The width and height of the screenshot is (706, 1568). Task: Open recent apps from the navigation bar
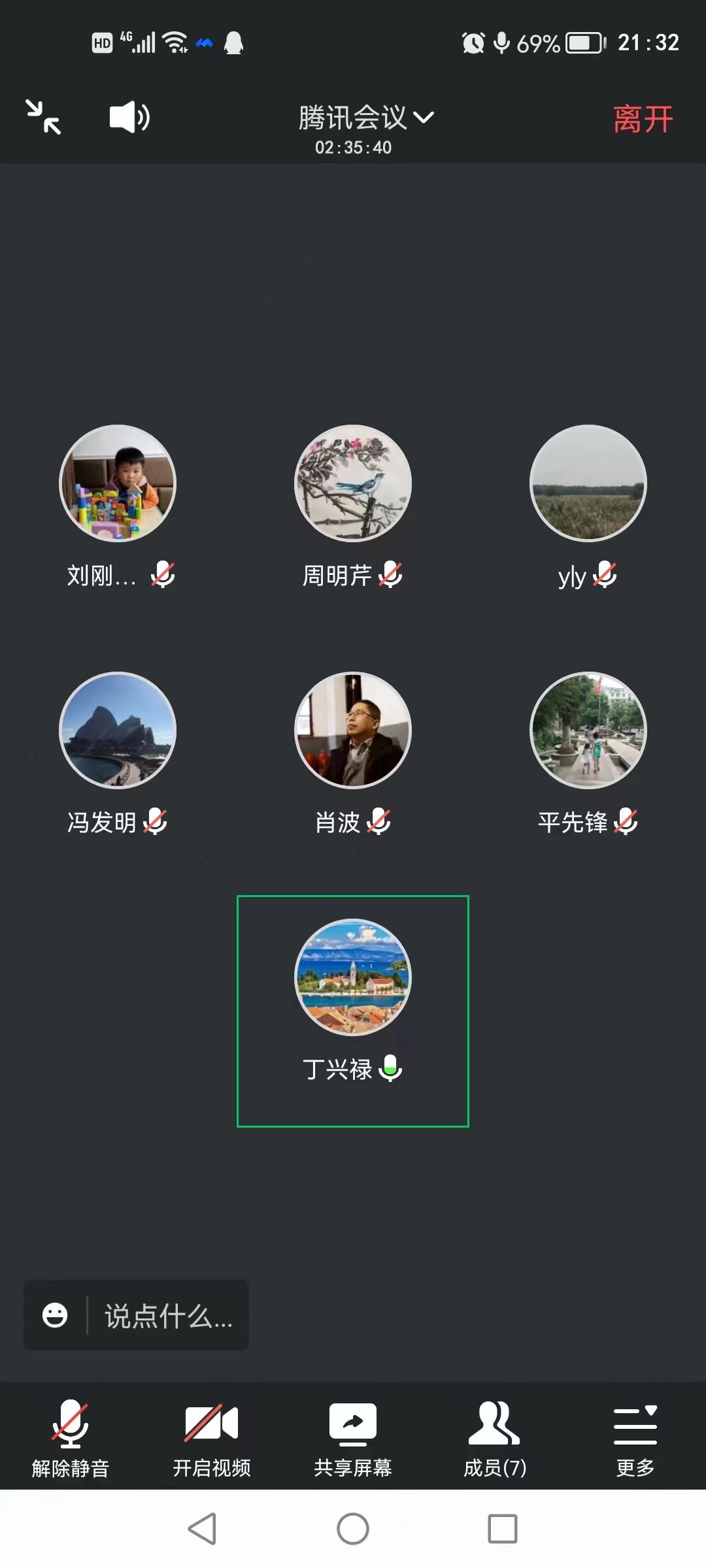pos(502,1529)
